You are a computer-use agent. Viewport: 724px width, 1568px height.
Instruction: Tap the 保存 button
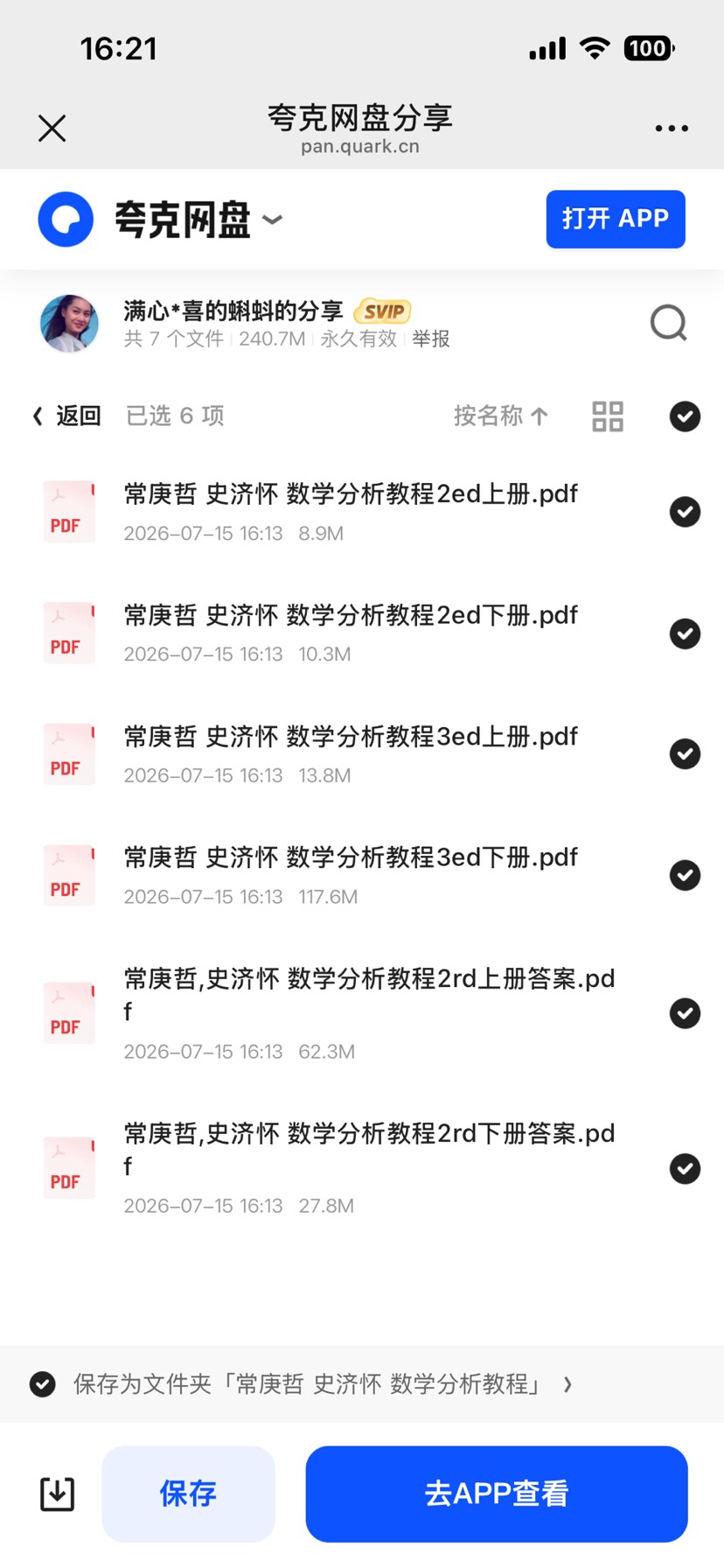(x=188, y=1494)
